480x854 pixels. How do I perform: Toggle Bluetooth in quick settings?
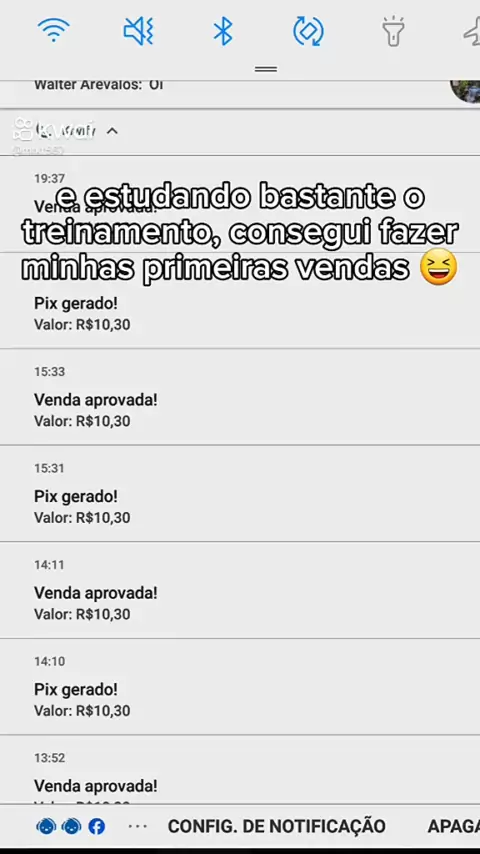223,30
